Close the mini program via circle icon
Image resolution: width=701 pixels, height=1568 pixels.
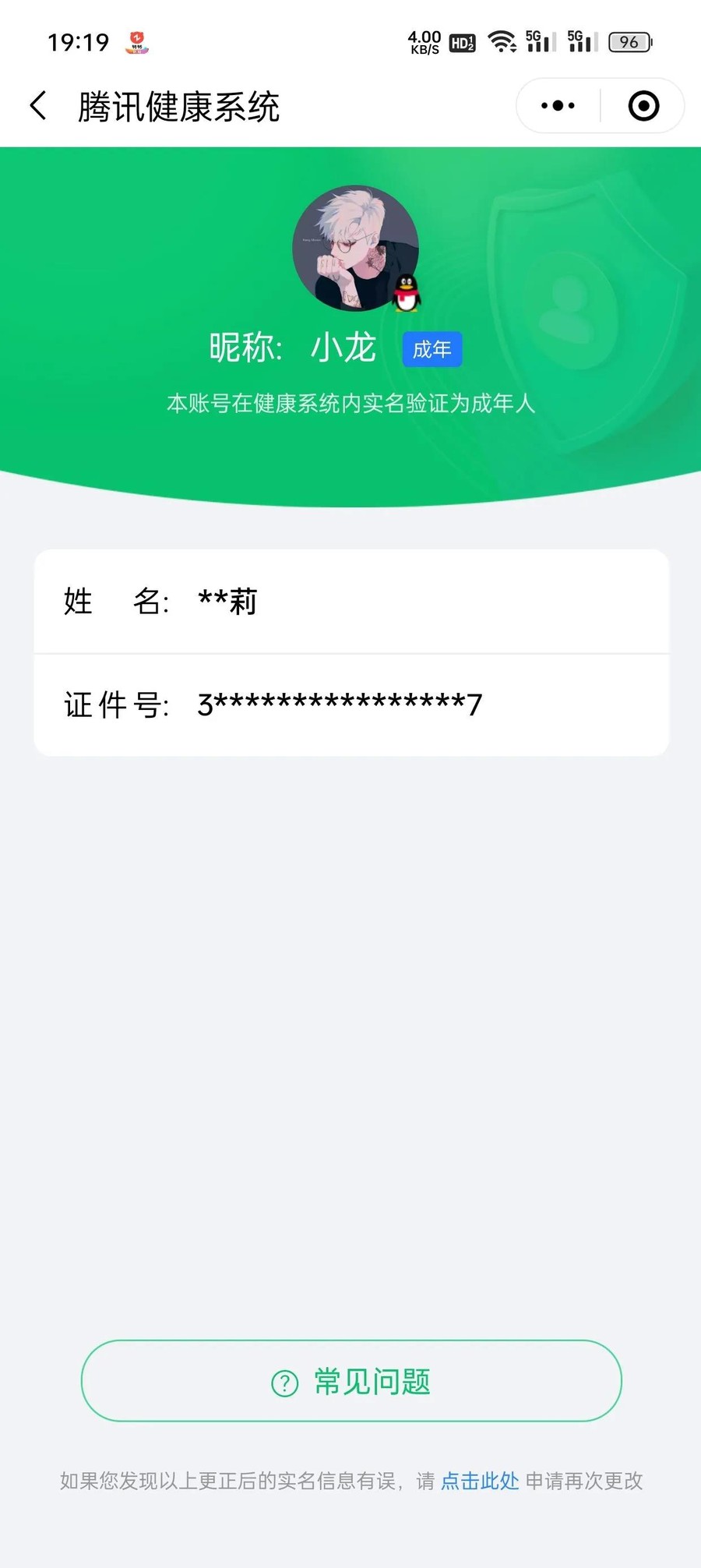pyautogui.click(x=643, y=106)
